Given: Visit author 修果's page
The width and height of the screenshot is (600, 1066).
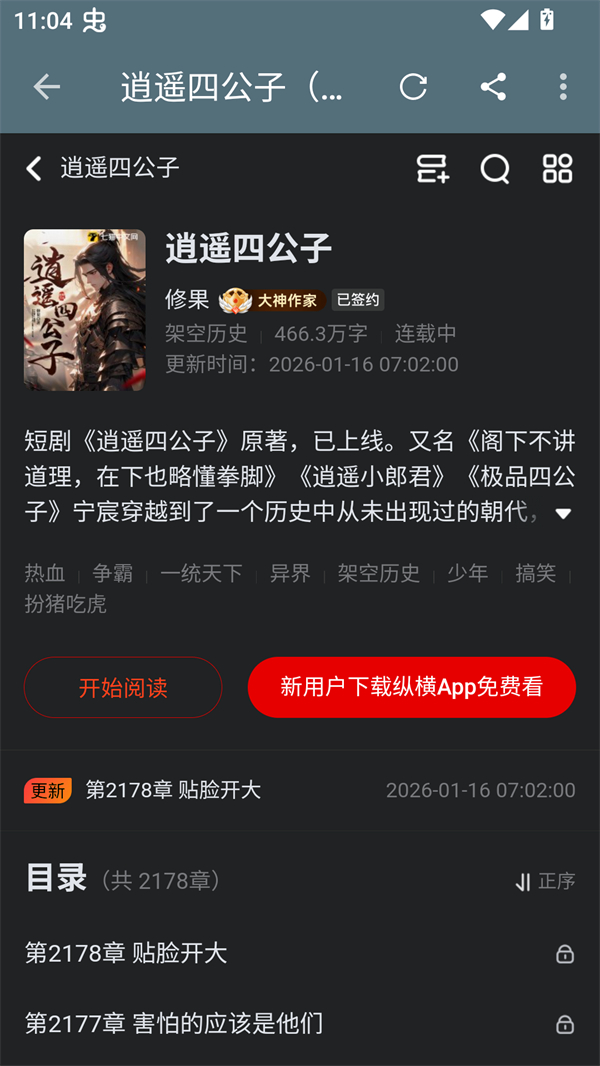Looking at the screenshot, I should pyautogui.click(x=187, y=299).
